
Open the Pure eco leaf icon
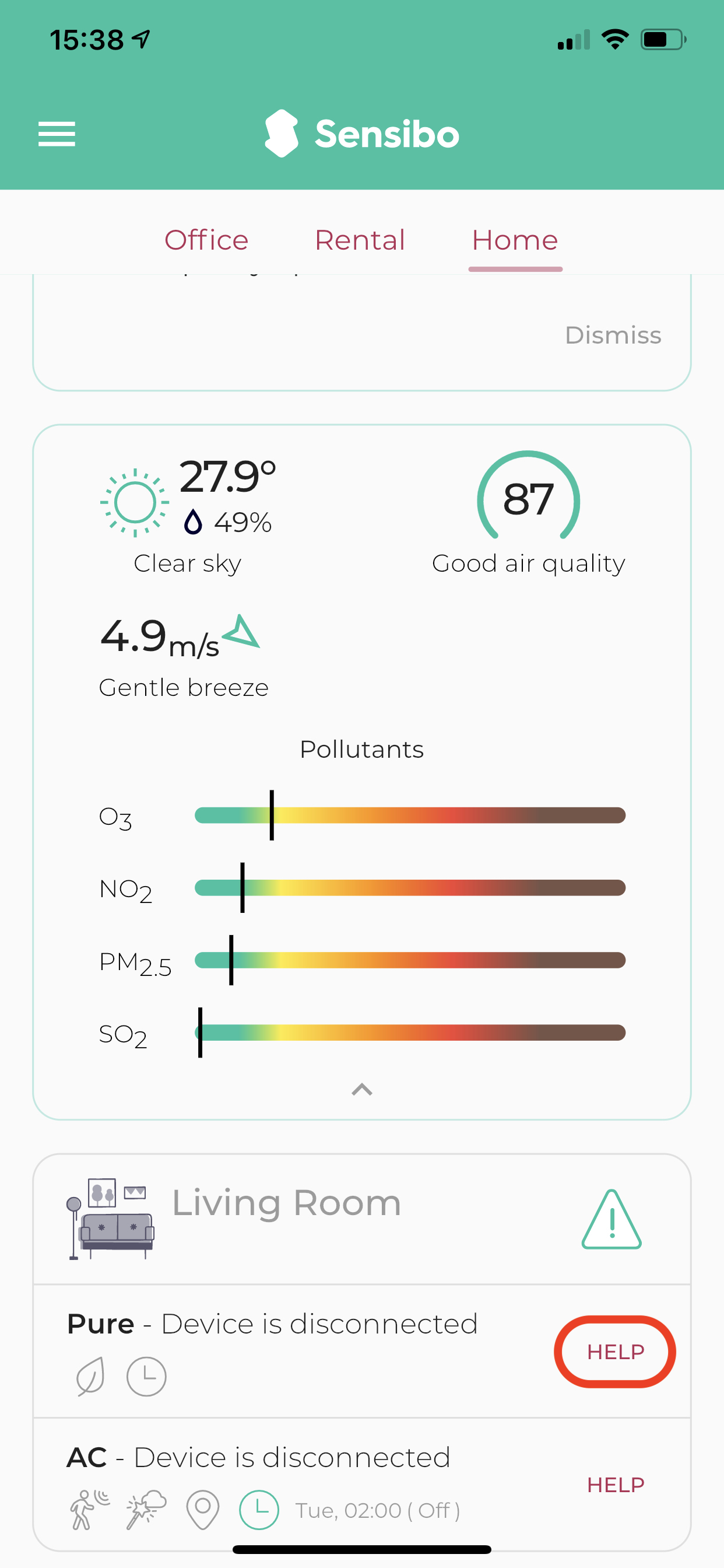(91, 1375)
